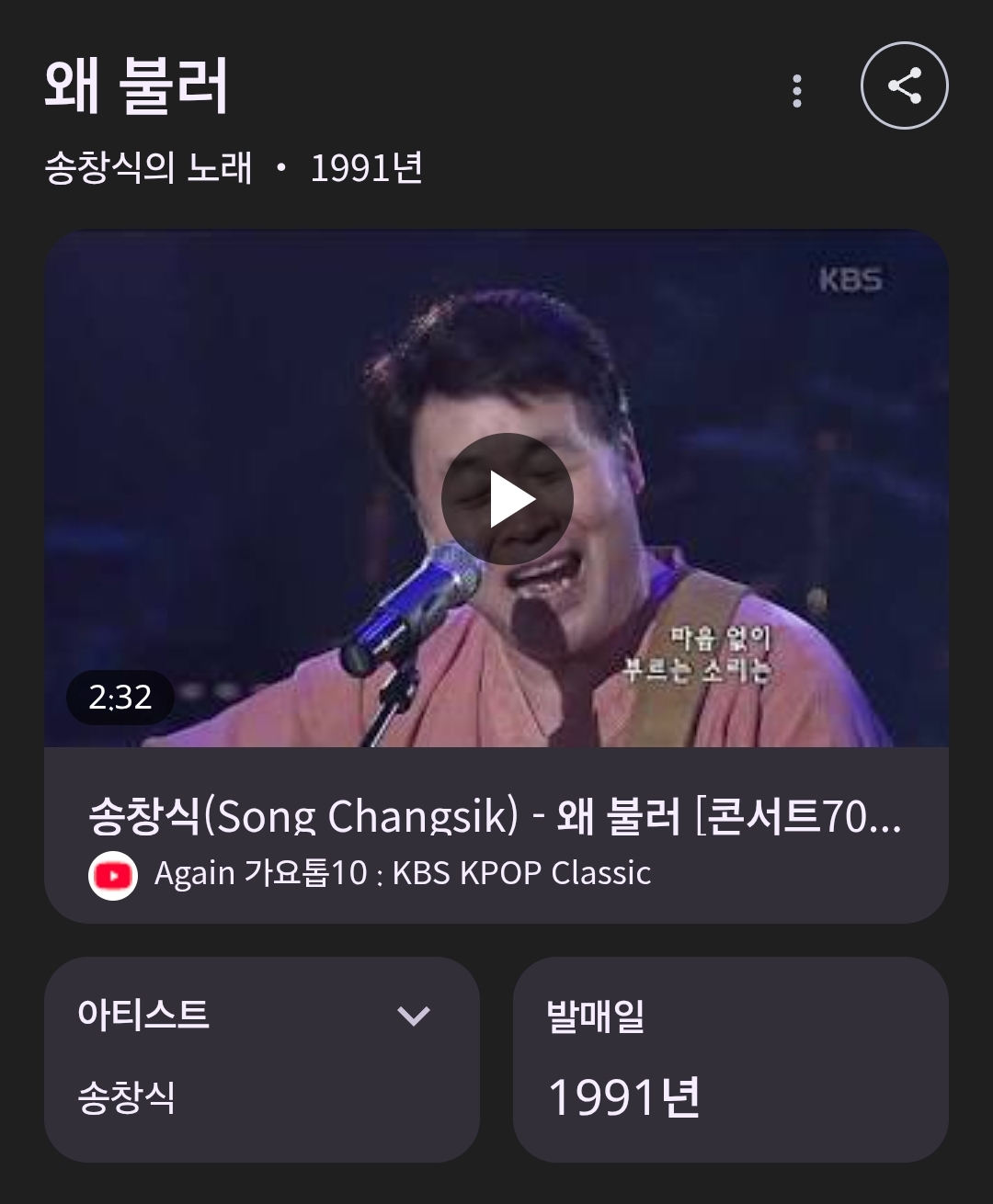Open the 송창식(Song Changsik) - 왜 불러 video title link
The height and width of the screenshot is (1204, 993).
(x=495, y=816)
